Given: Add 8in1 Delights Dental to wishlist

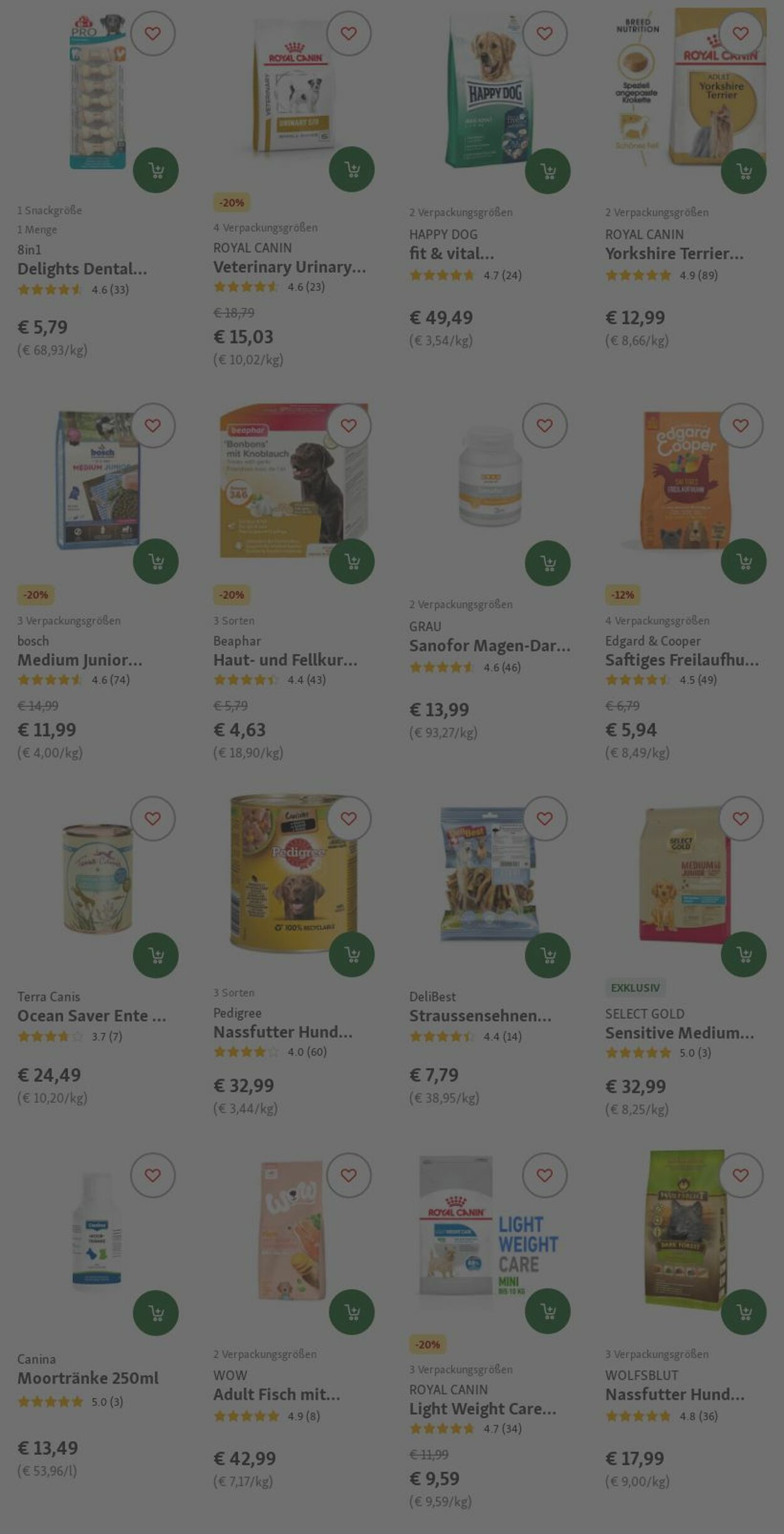Looking at the screenshot, I should pos(152,33).
